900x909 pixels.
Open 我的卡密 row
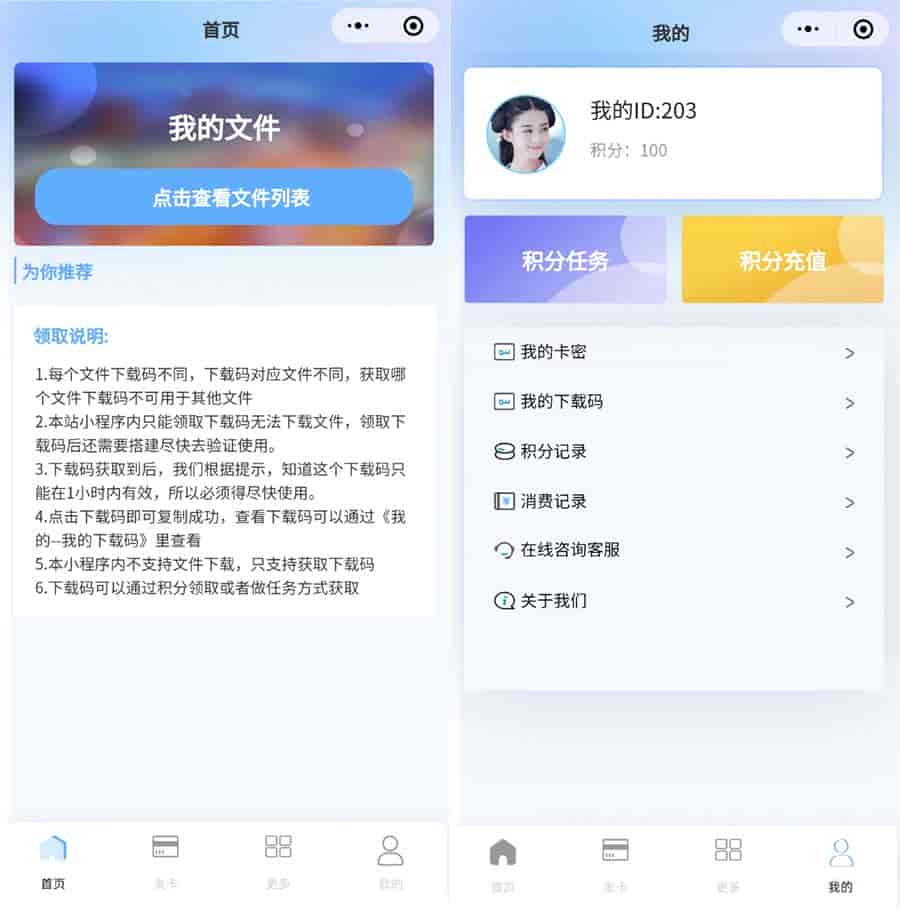coord(673,352)
